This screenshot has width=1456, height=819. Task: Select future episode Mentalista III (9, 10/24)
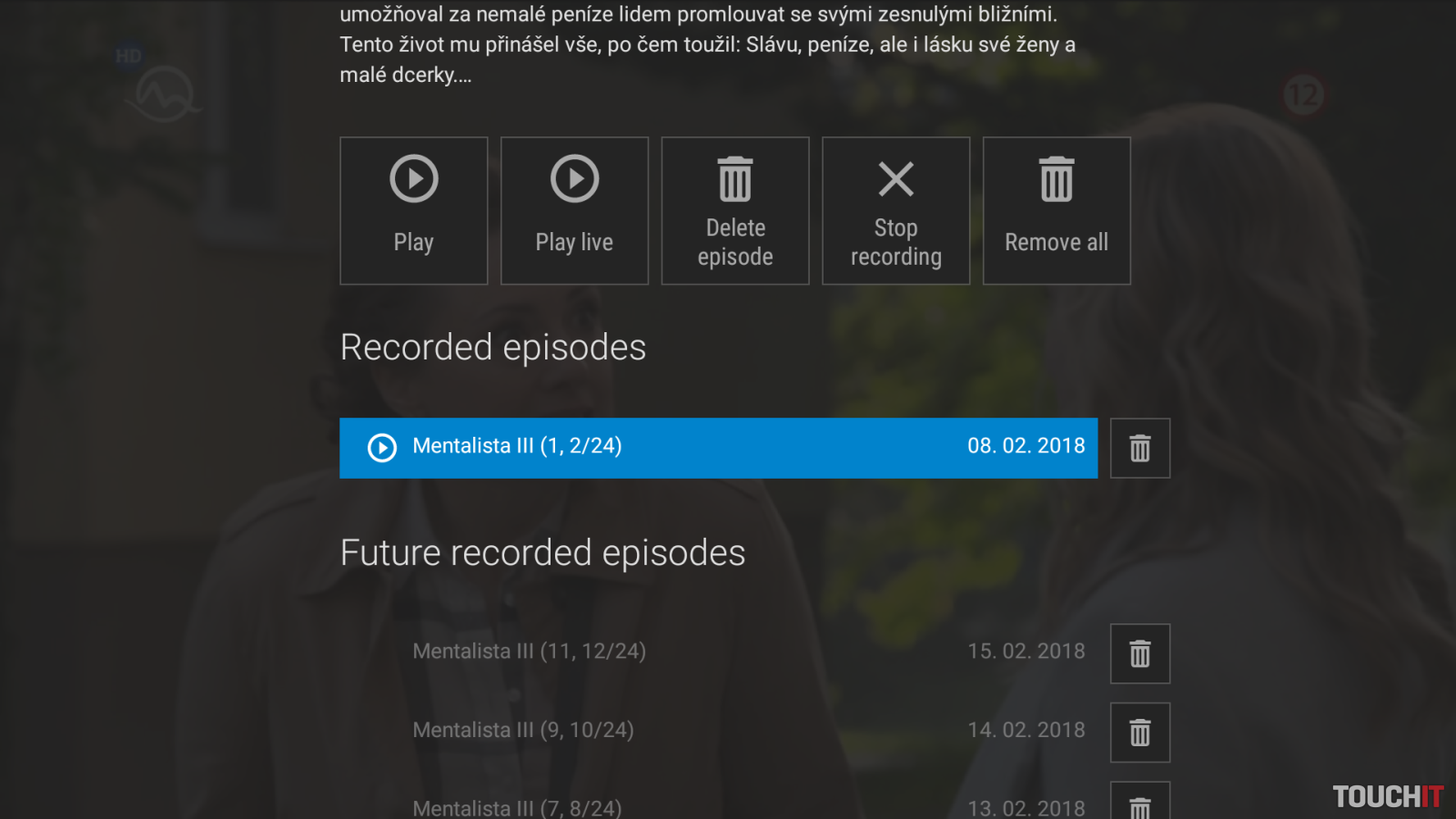(718, 731)
